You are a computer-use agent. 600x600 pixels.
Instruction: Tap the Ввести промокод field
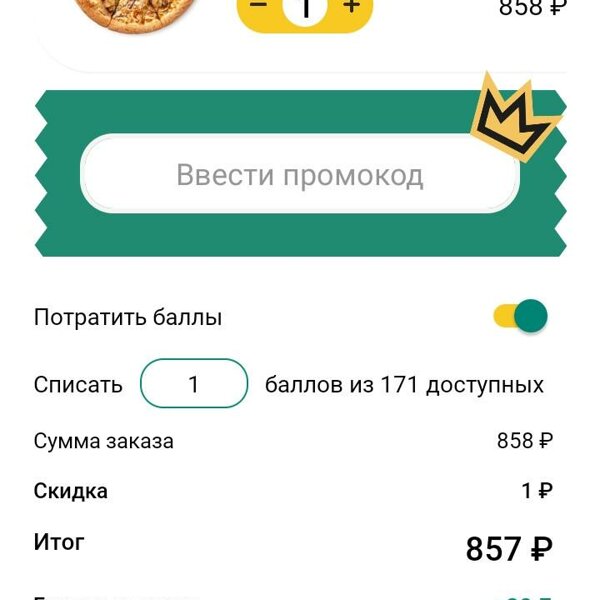[299, 176]
